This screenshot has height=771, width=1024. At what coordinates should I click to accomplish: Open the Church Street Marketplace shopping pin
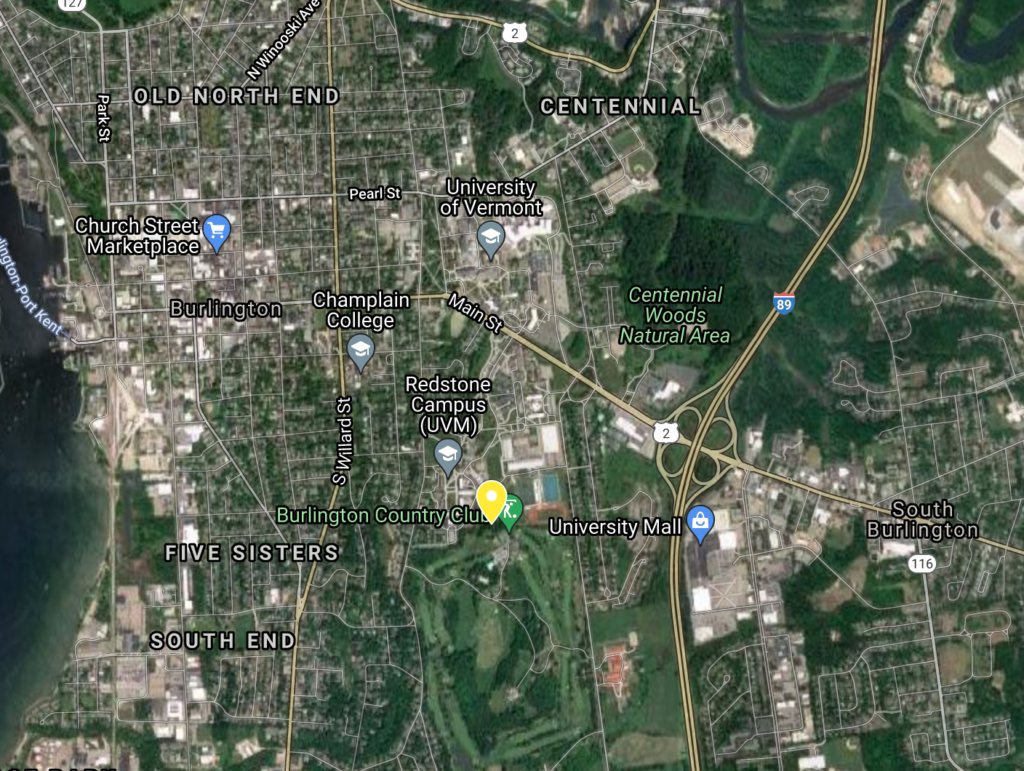tap(217, 231)
